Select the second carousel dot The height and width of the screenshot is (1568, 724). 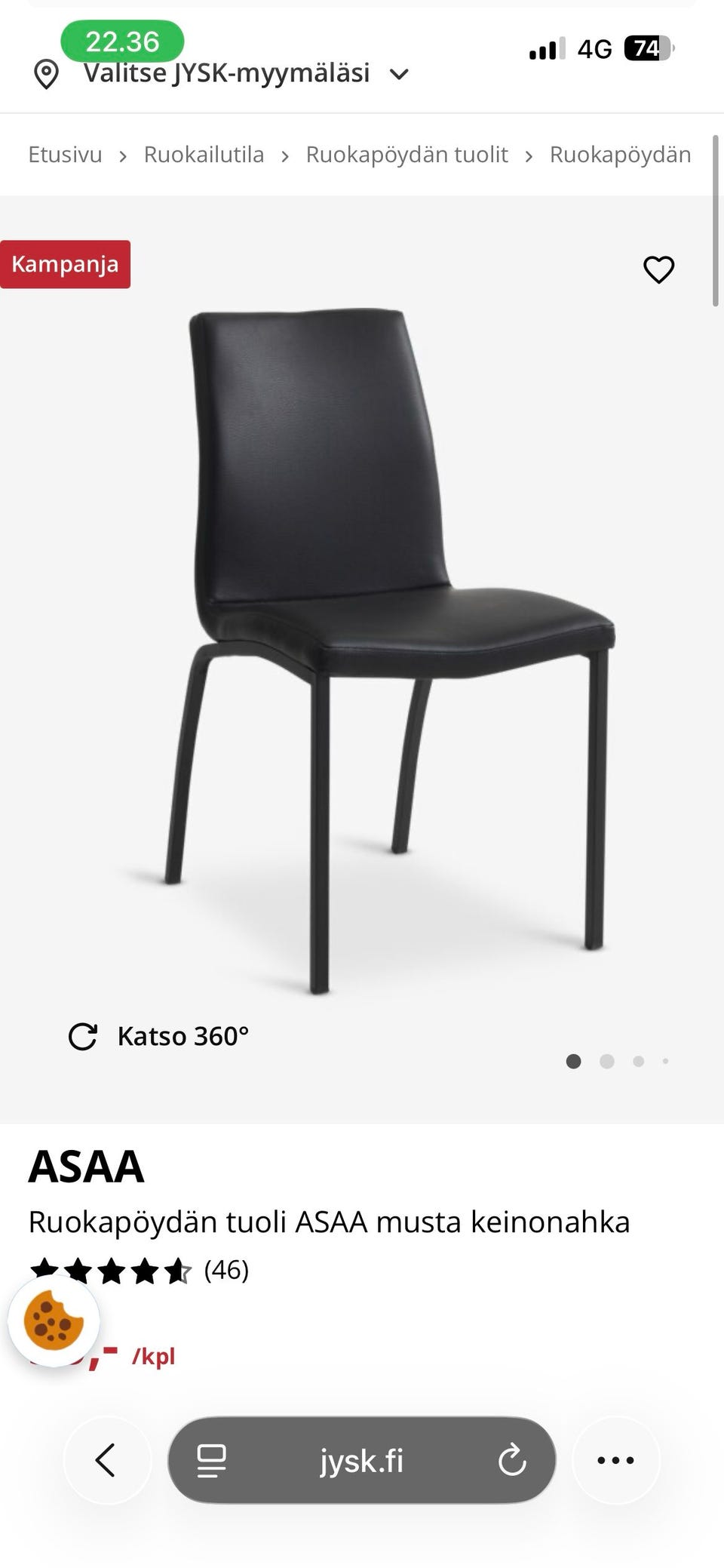607,1061
